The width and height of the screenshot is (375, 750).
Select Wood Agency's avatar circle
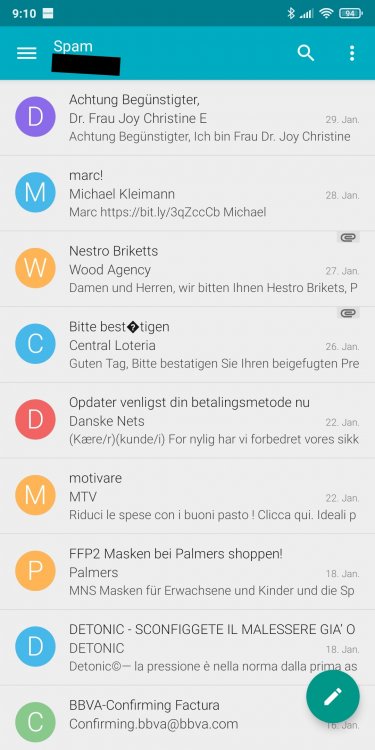(35, 268)
